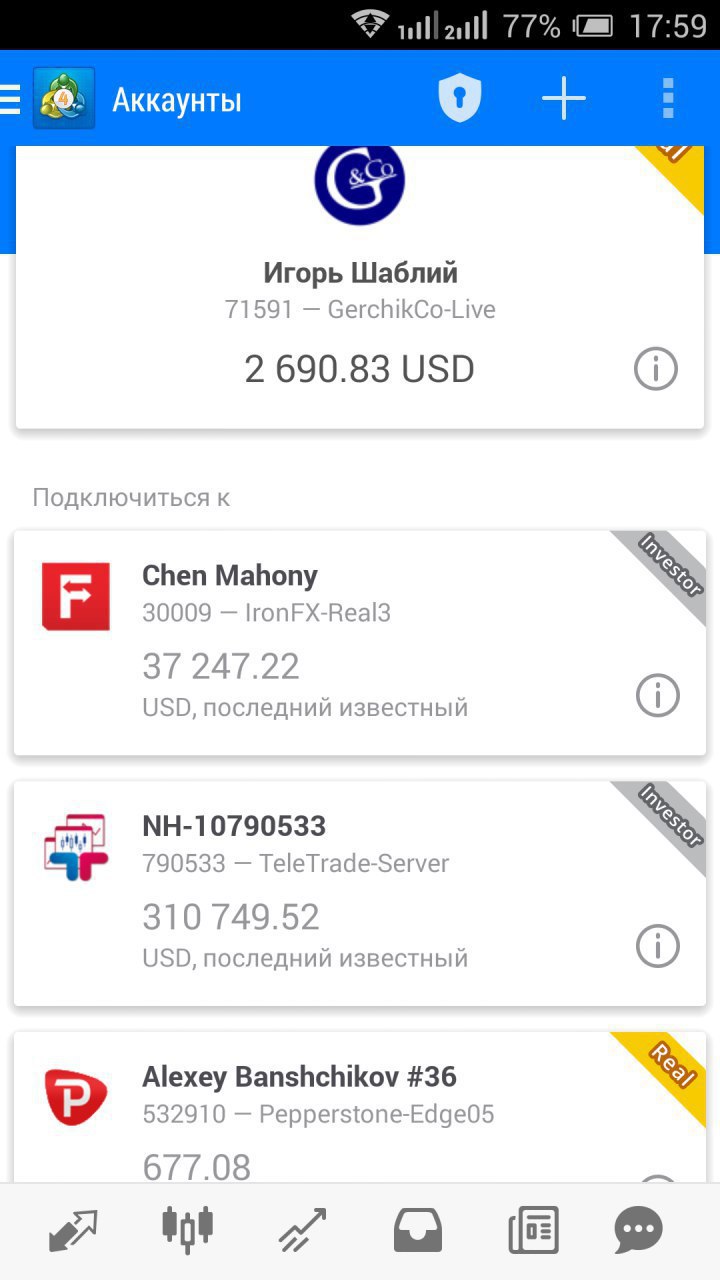This screenshot has height=1280, width=720.
Task: Switch to the news tab
Action: point(533,1231)
